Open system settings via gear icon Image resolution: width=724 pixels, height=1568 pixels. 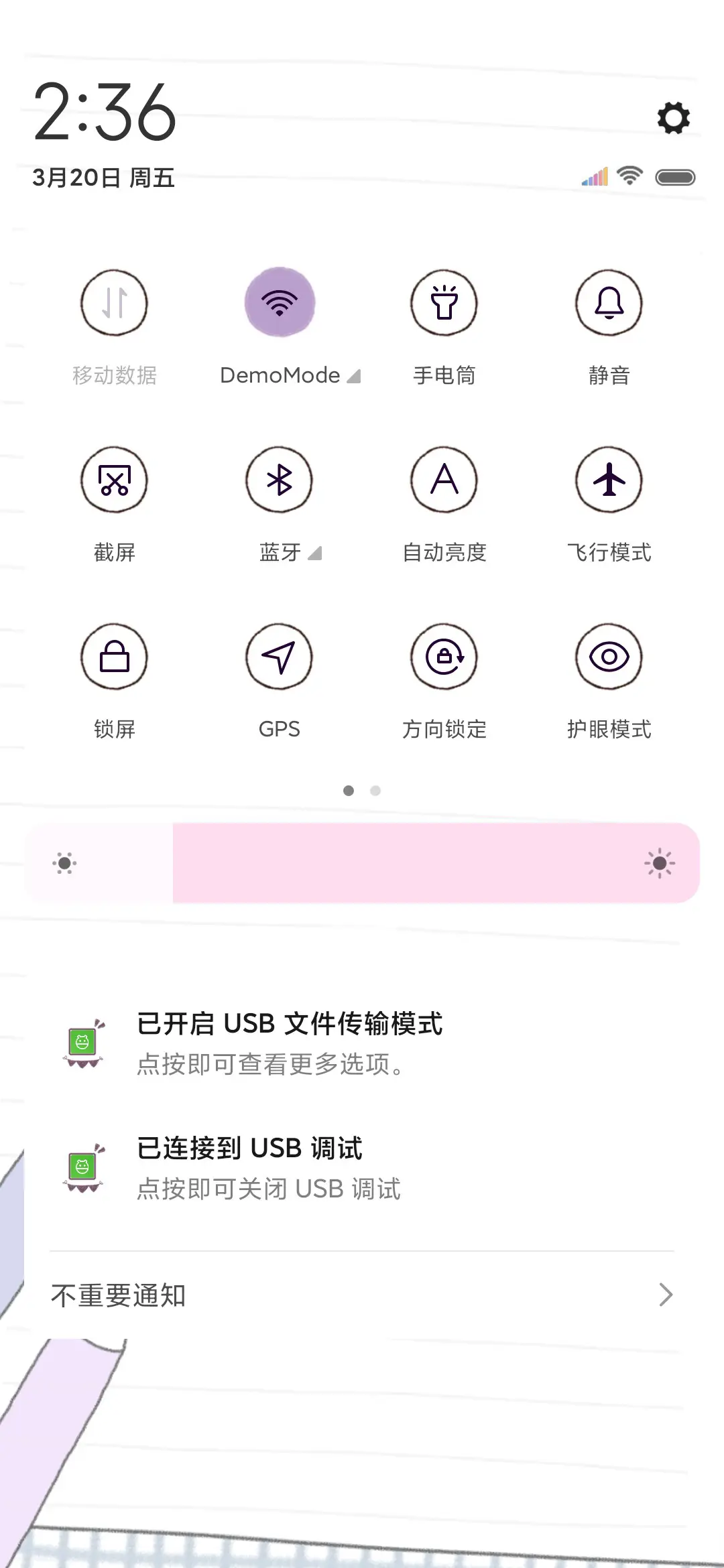click(672, 118)
